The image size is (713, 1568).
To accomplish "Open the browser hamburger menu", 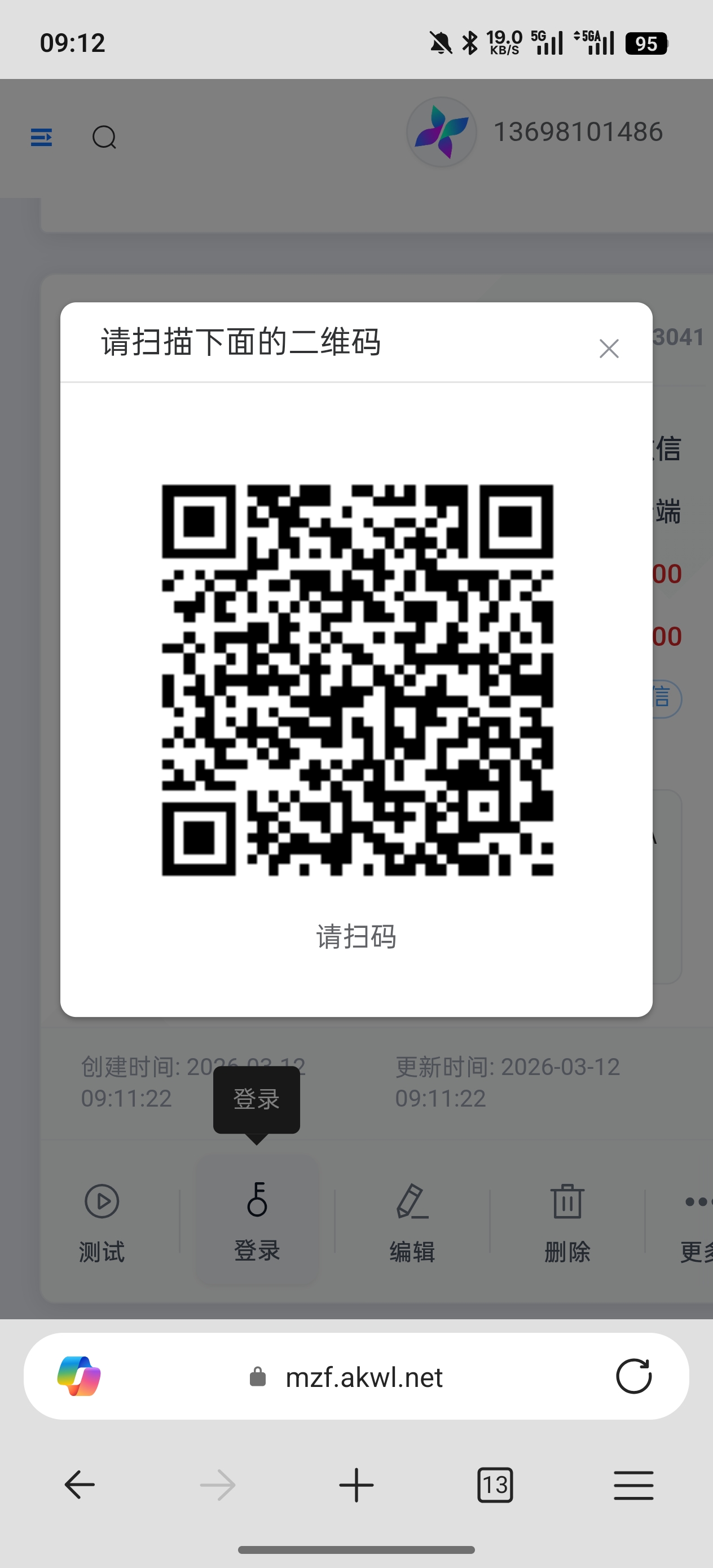I will [x=633, y=1485].
